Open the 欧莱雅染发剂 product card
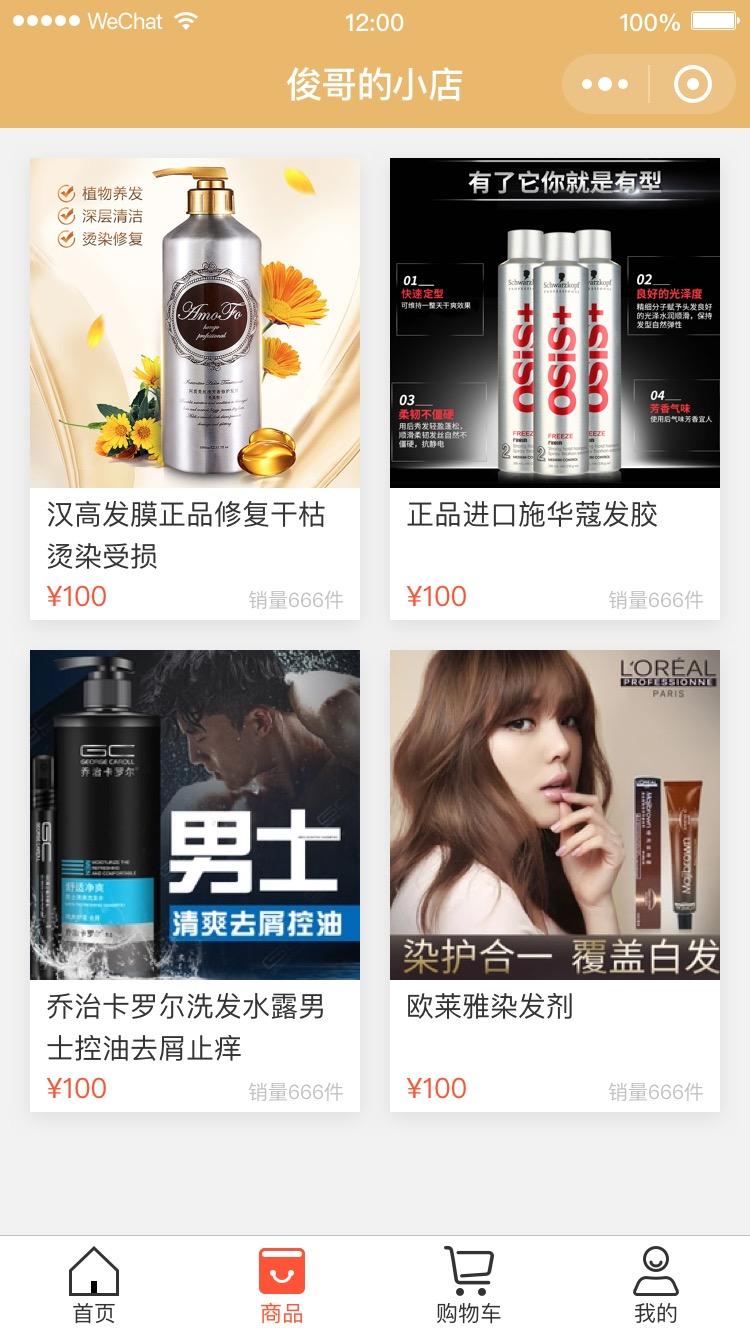This screenshot has width=750, height=1334. pos(555,880)
